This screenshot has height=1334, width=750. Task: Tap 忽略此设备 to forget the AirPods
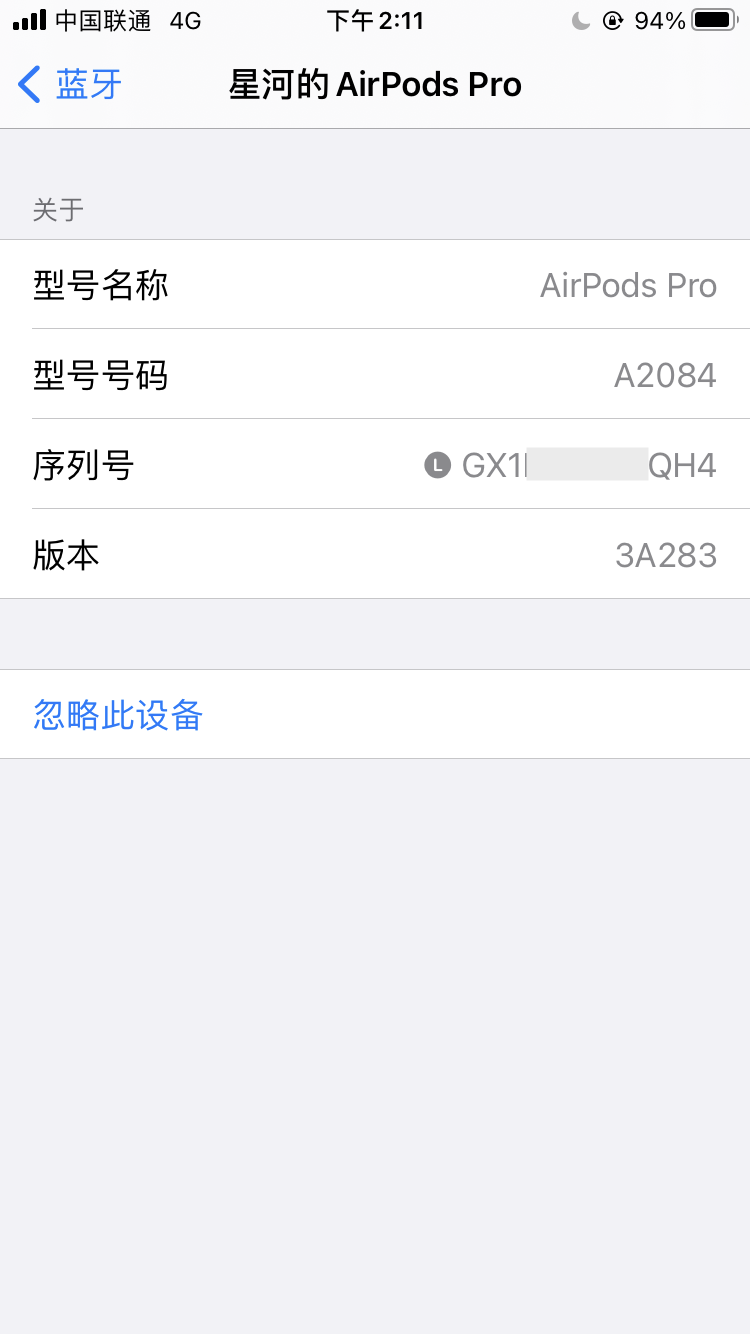(x=118, y=715)
